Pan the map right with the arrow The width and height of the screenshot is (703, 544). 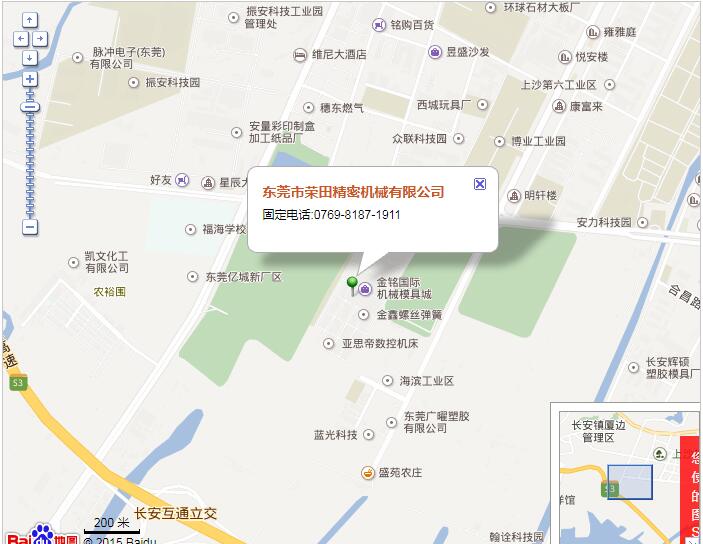[40, 39]
